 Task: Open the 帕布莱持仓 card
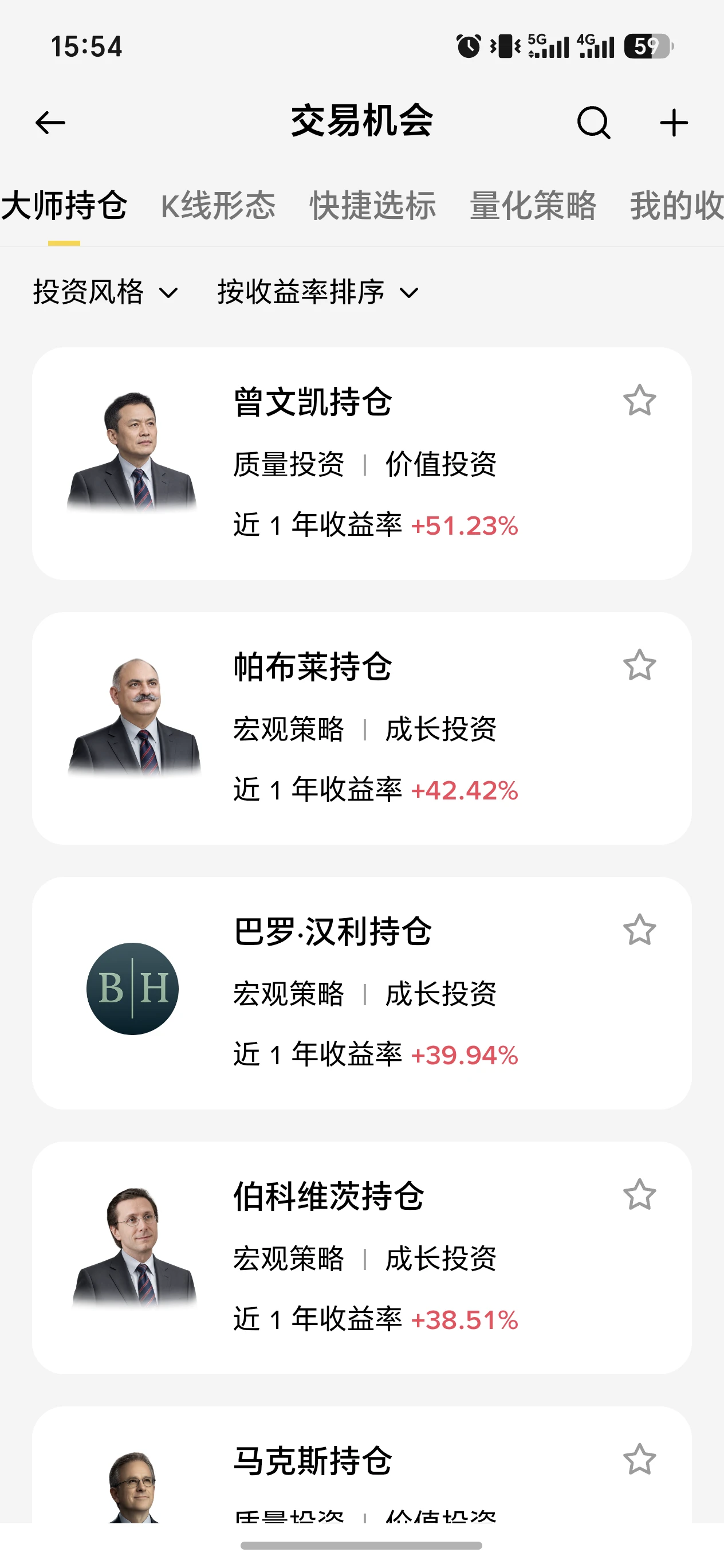coord(362,728)
